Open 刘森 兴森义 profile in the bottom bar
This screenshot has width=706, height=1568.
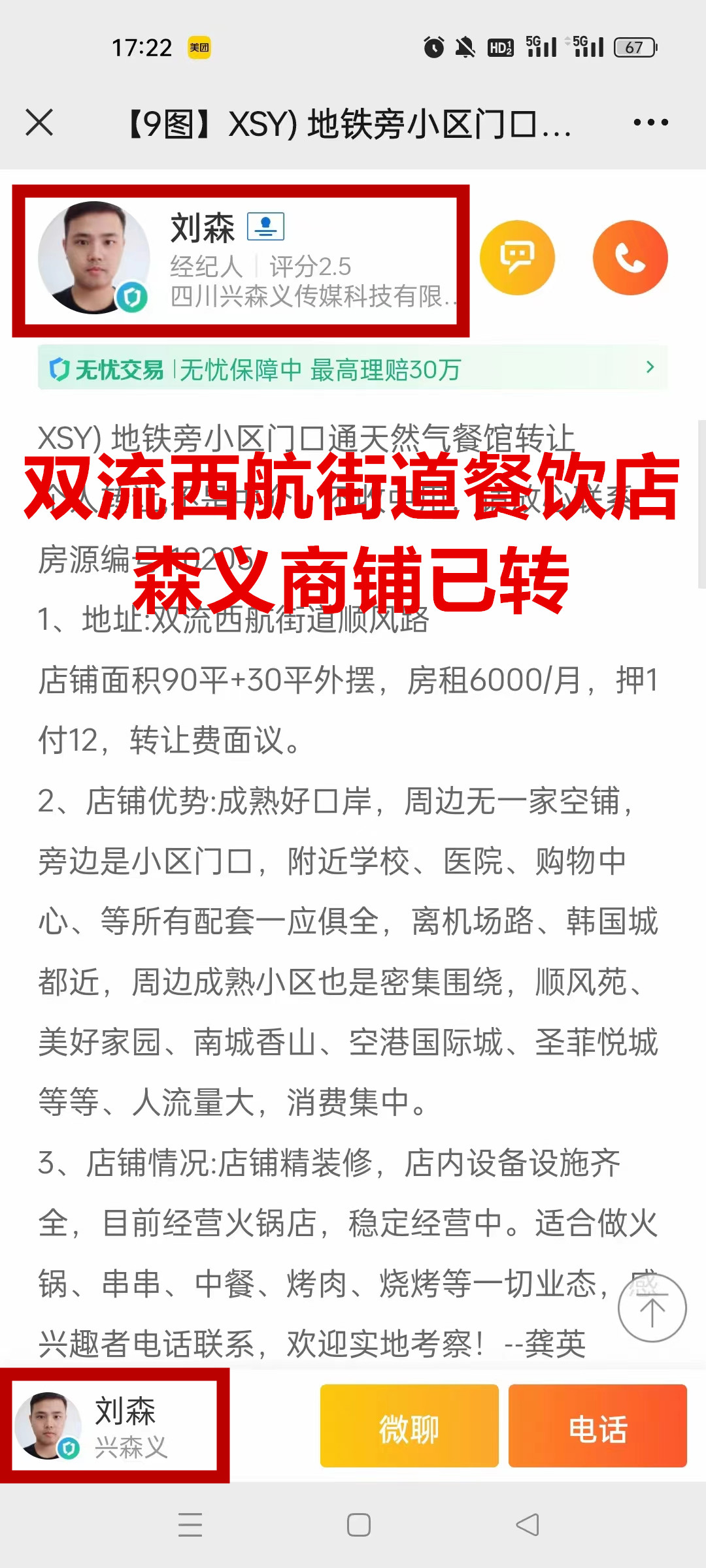(x=114, y=1426)
